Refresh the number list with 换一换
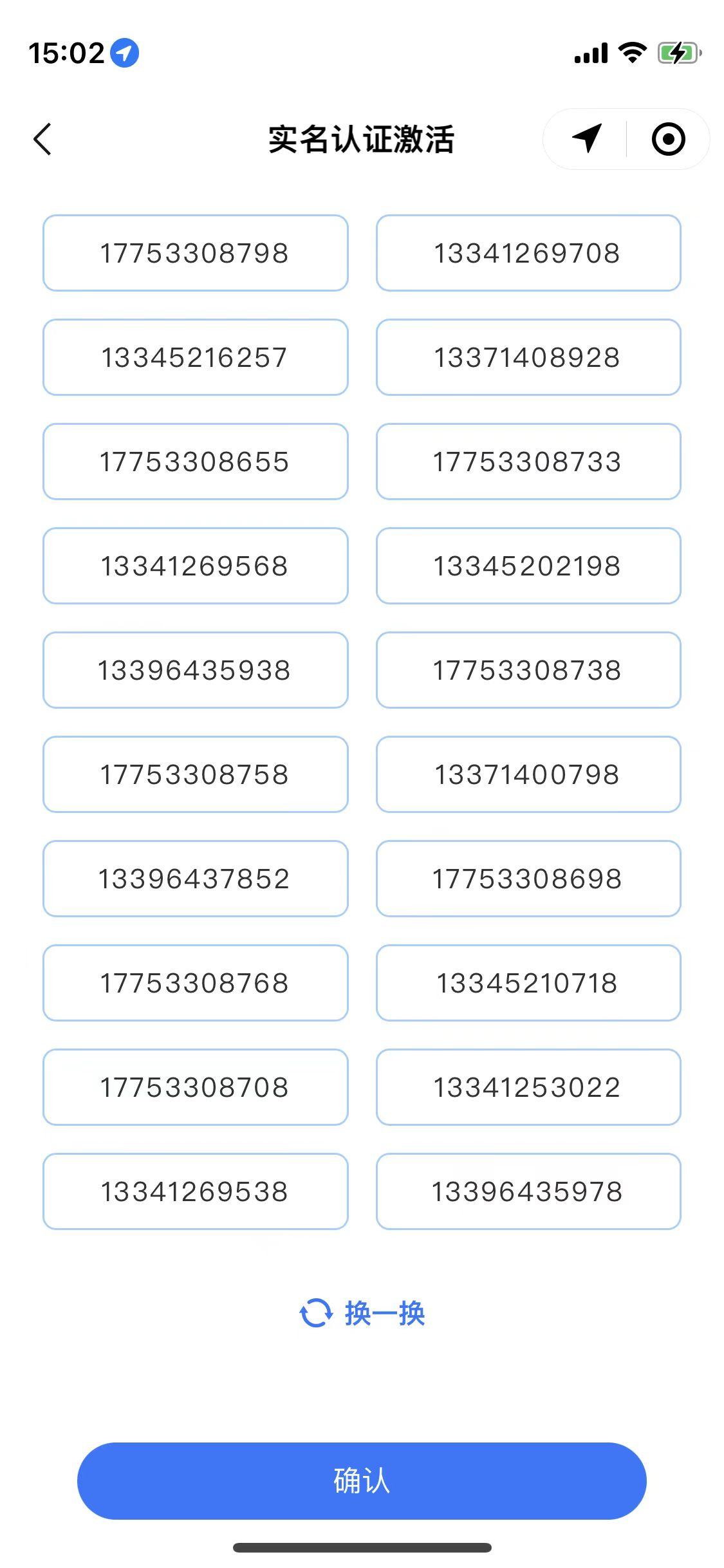 (362, 1314)
